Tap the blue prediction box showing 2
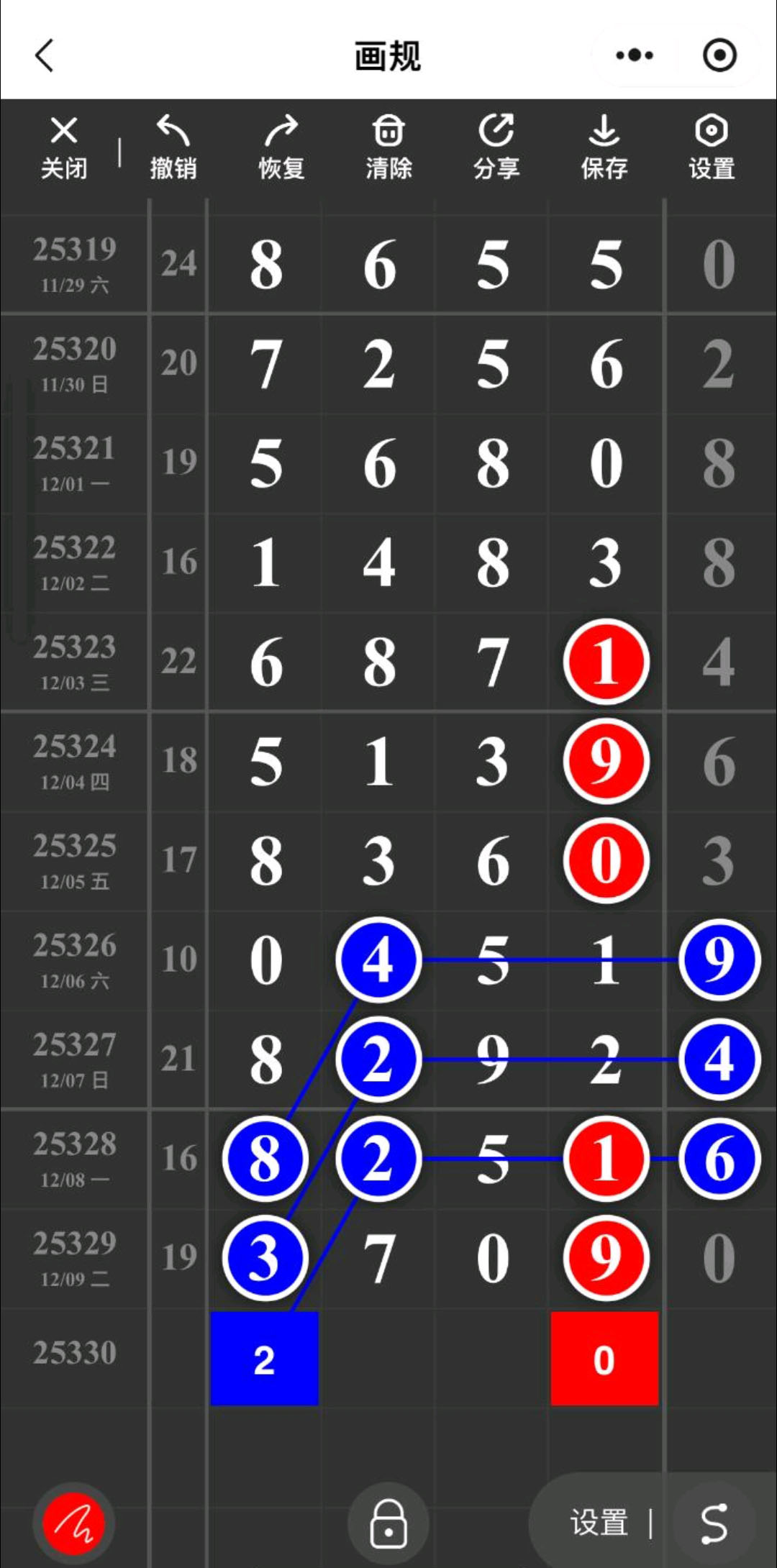This screenshot has height=1568, width=777. 264,1359
